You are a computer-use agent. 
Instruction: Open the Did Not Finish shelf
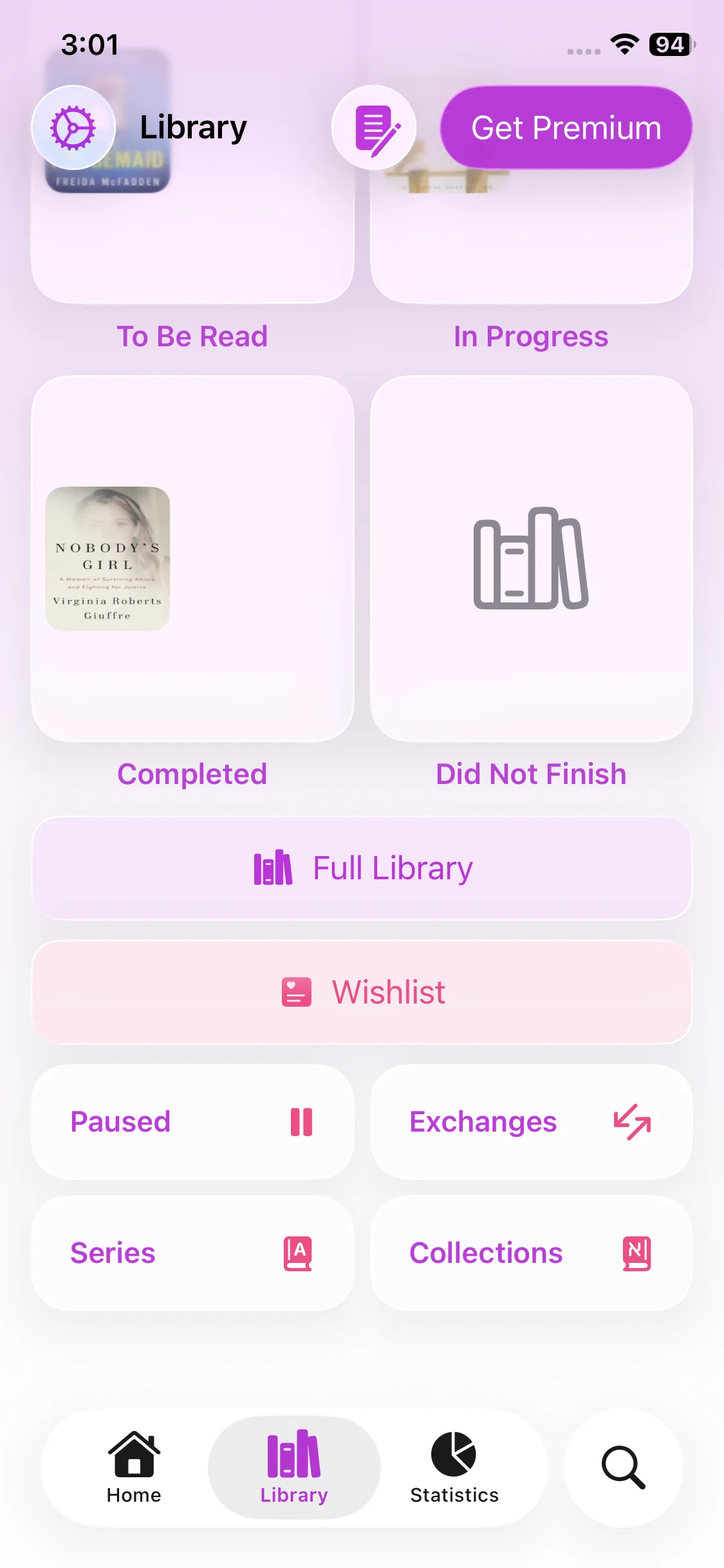pos(531,558)
